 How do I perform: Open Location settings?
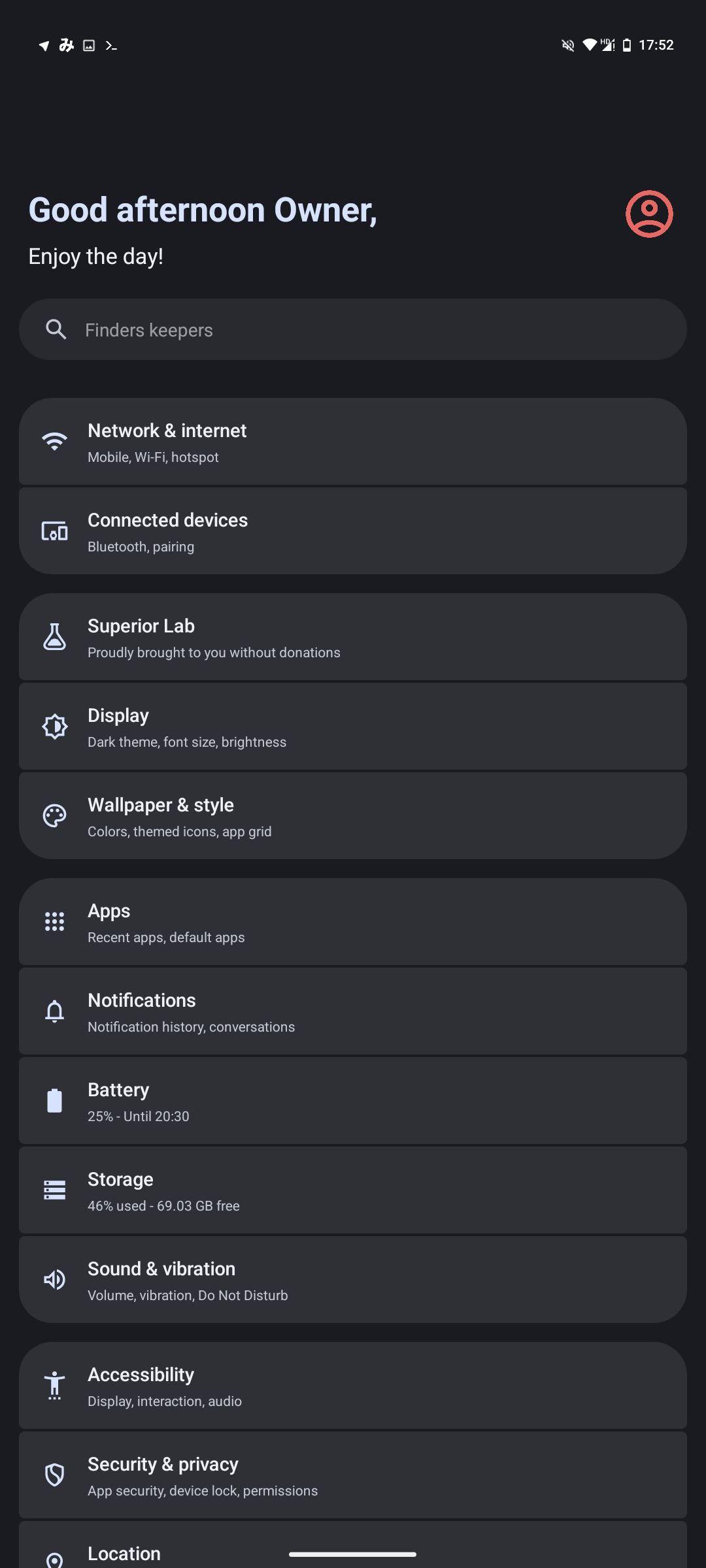point(353,1546)
